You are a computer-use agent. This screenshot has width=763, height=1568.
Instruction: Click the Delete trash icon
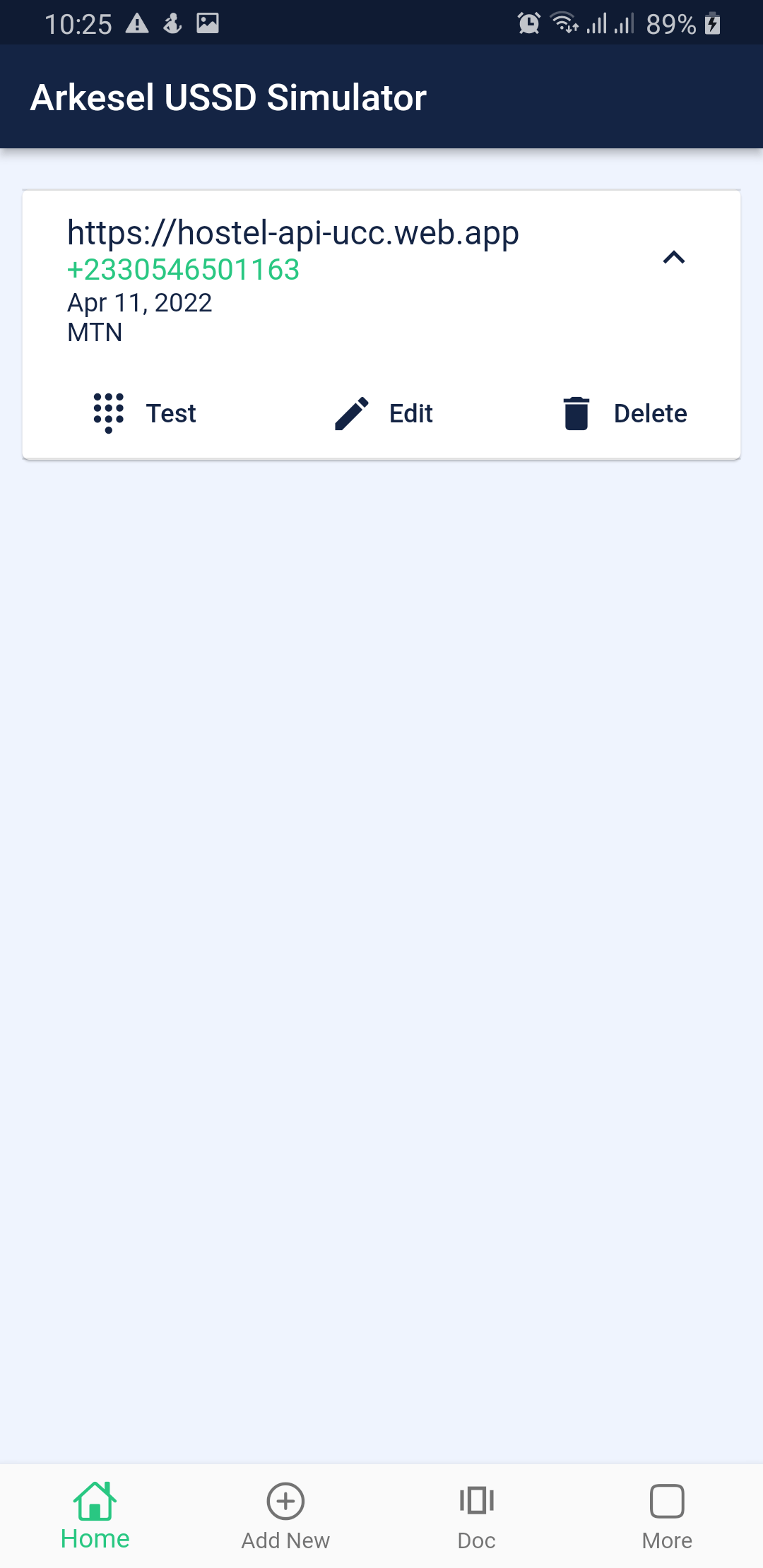tap(576, 413)
